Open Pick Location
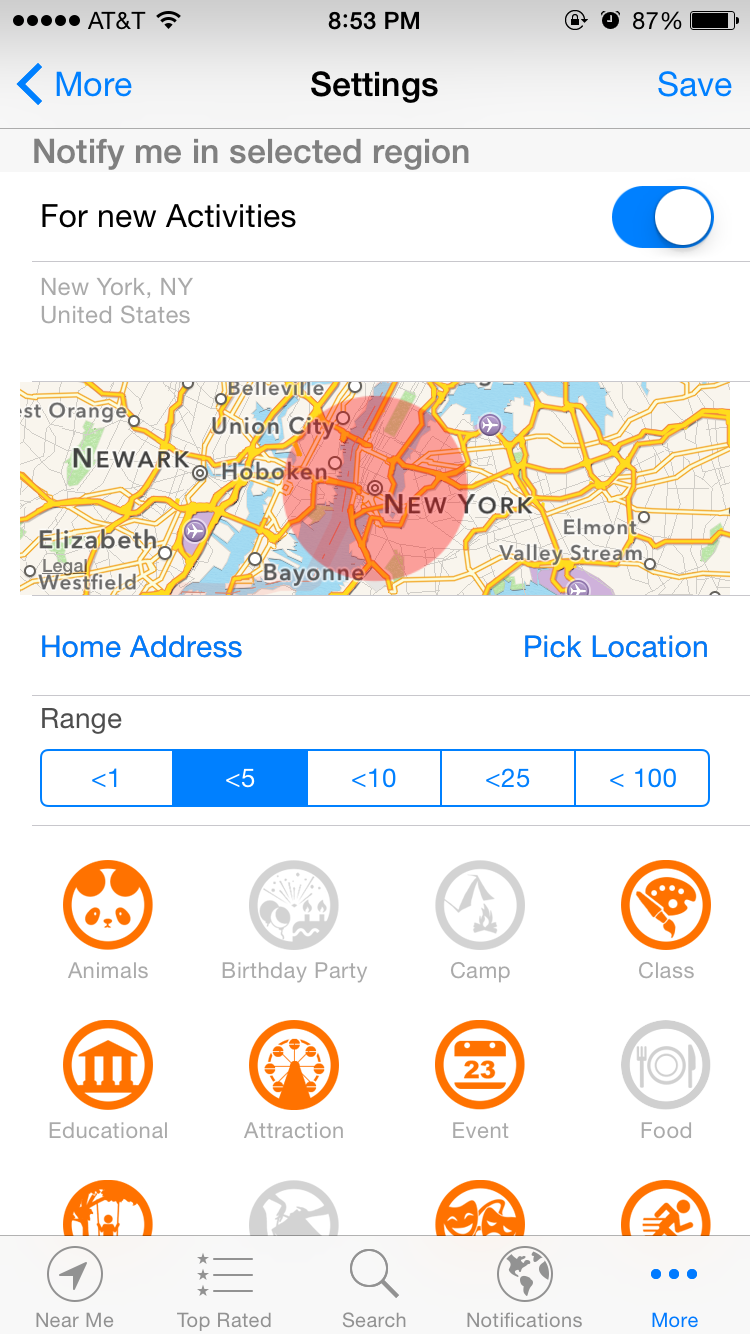The width and height of the screenshot is (750, 1334). pos(615,647)
